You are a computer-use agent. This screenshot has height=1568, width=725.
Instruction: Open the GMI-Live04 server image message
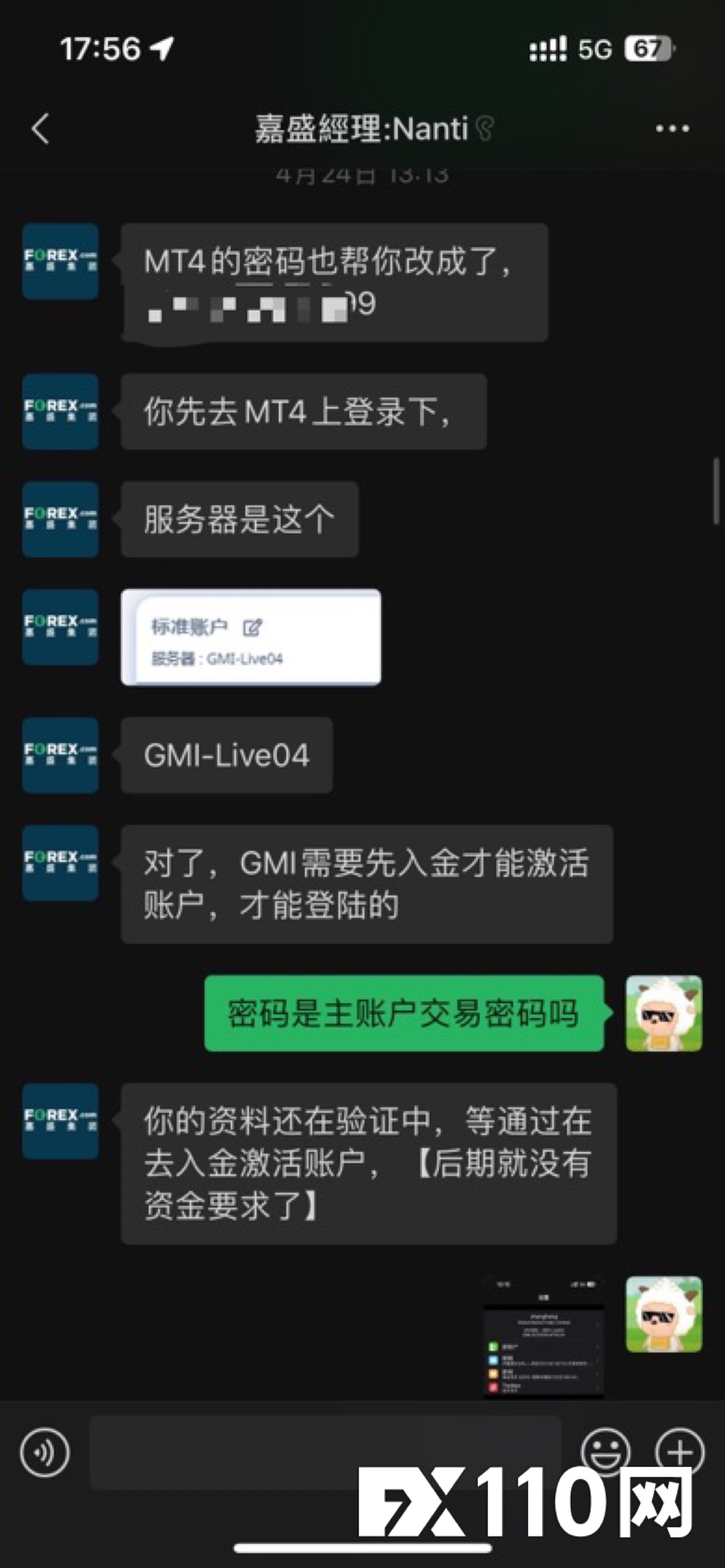pos(251,637)
